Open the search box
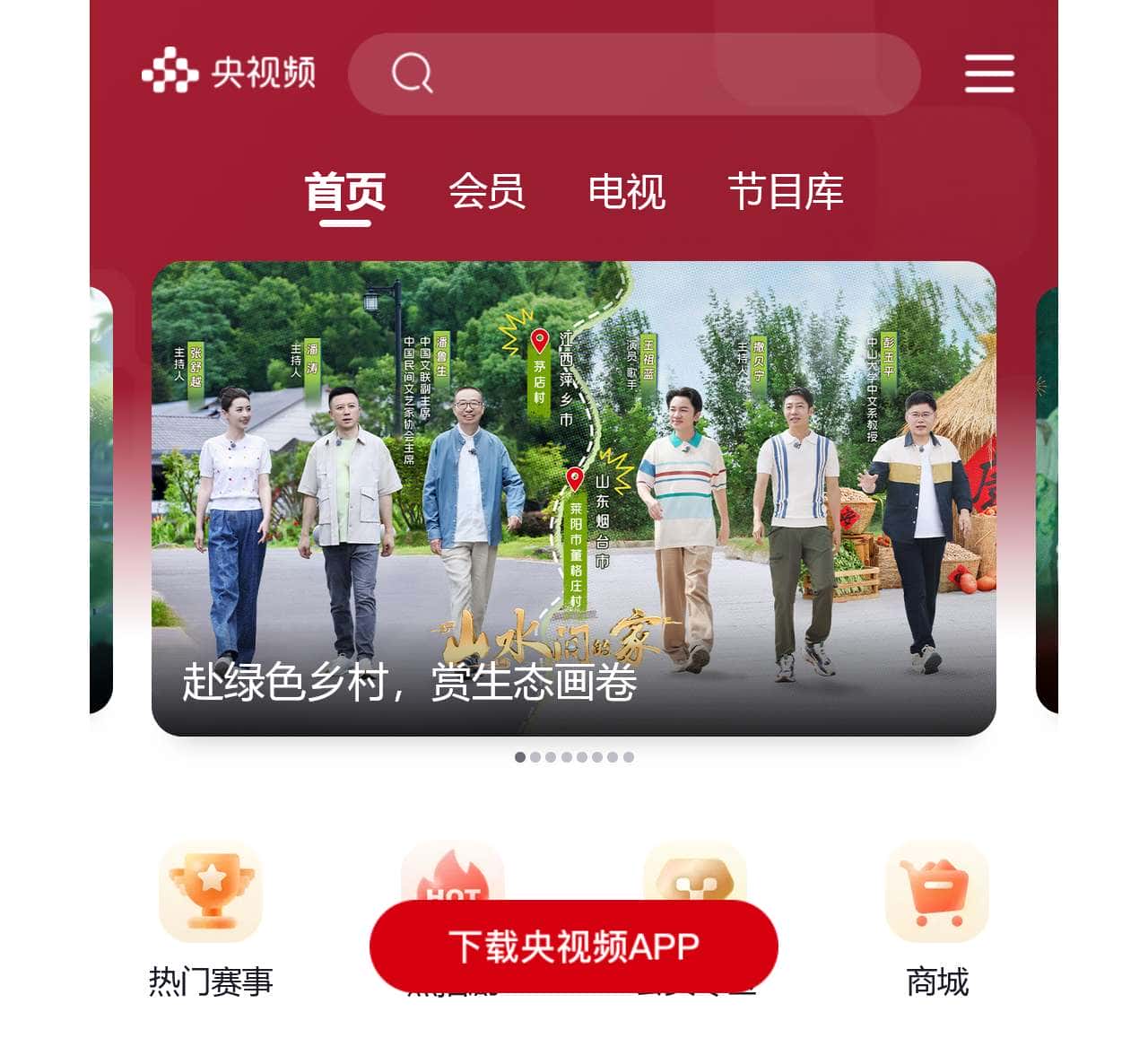This screenshot has height=1047, width=1148. click(x=633, y=74)
